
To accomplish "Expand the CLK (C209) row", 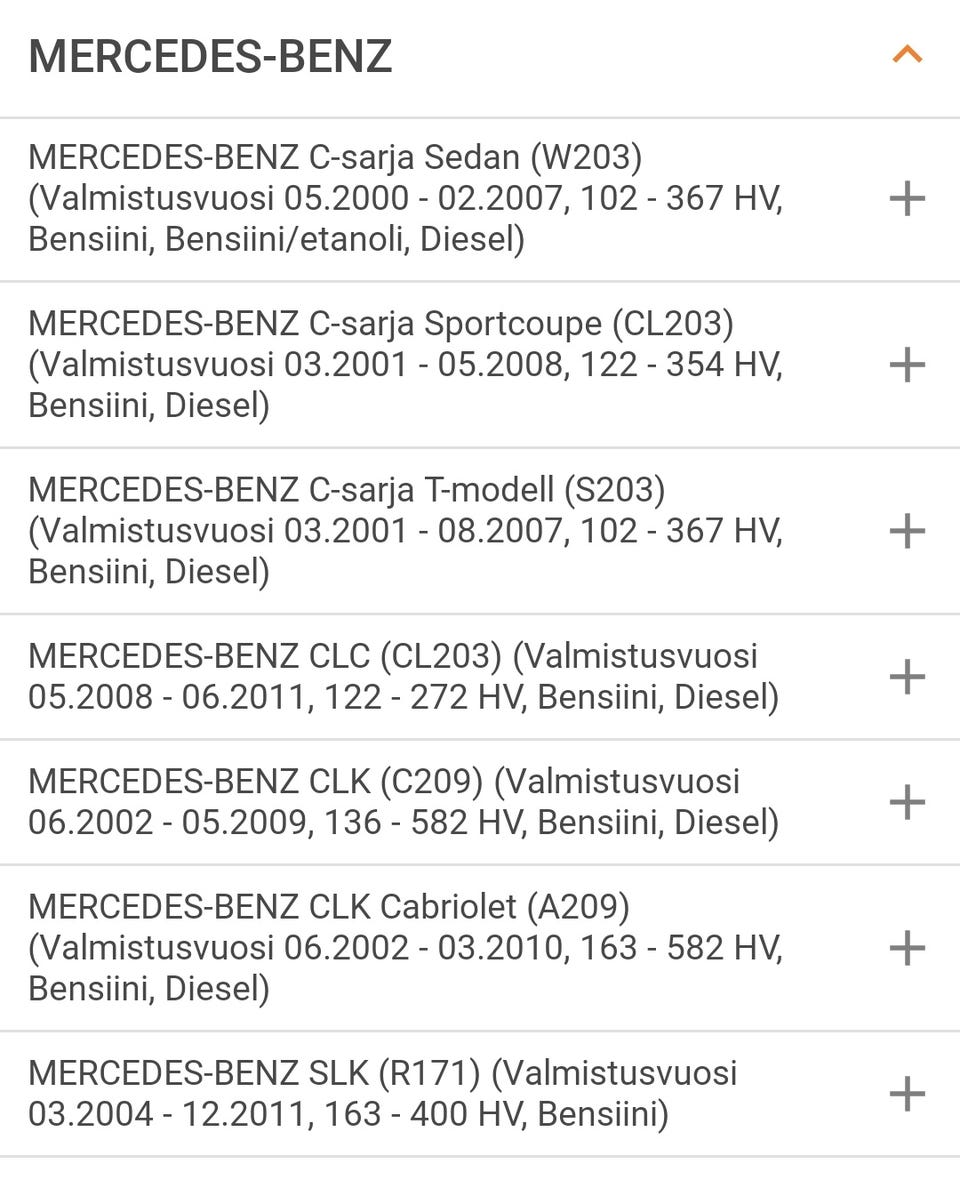I will coord(906,802).
